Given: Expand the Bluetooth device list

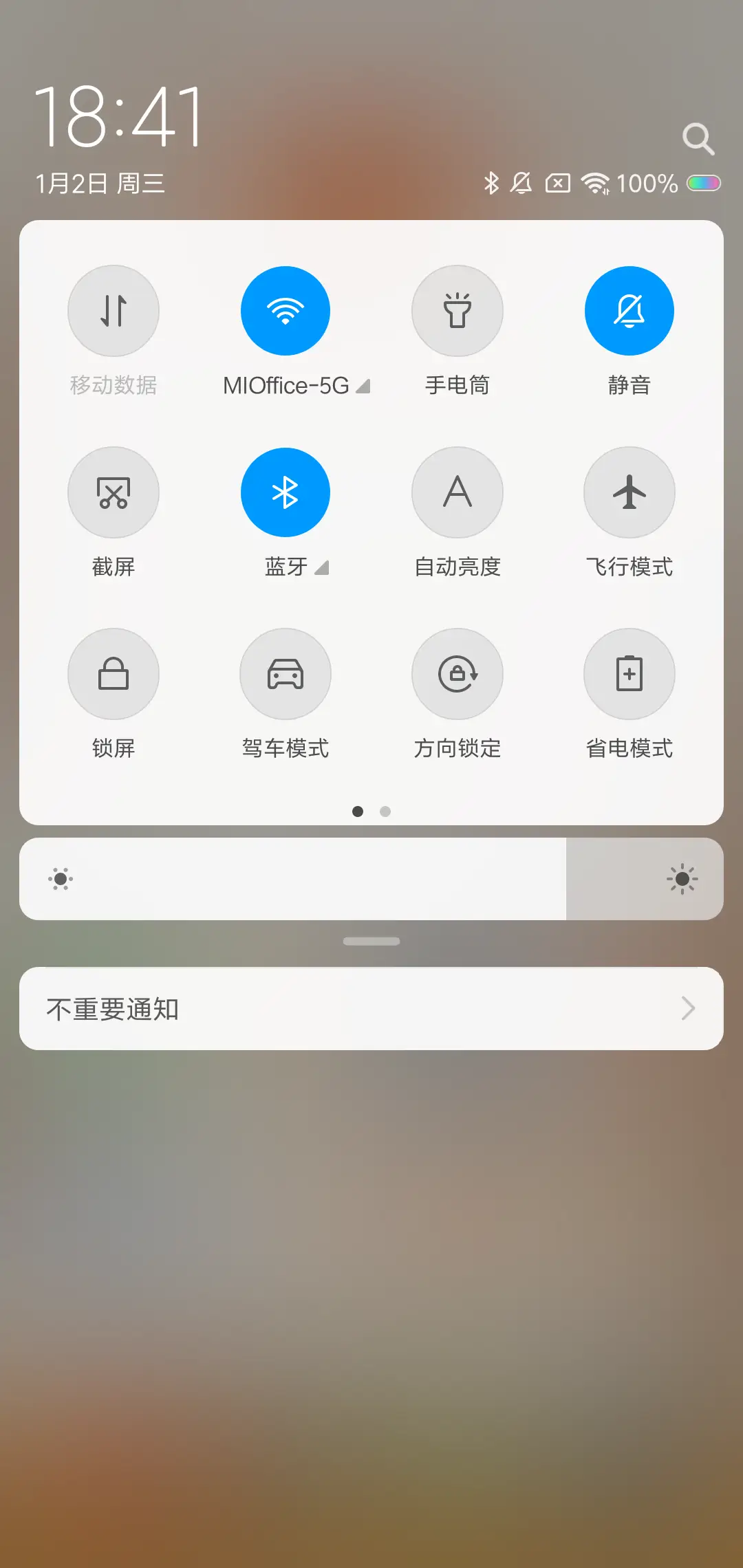Looking at the screenshot, I should [321, 568].
